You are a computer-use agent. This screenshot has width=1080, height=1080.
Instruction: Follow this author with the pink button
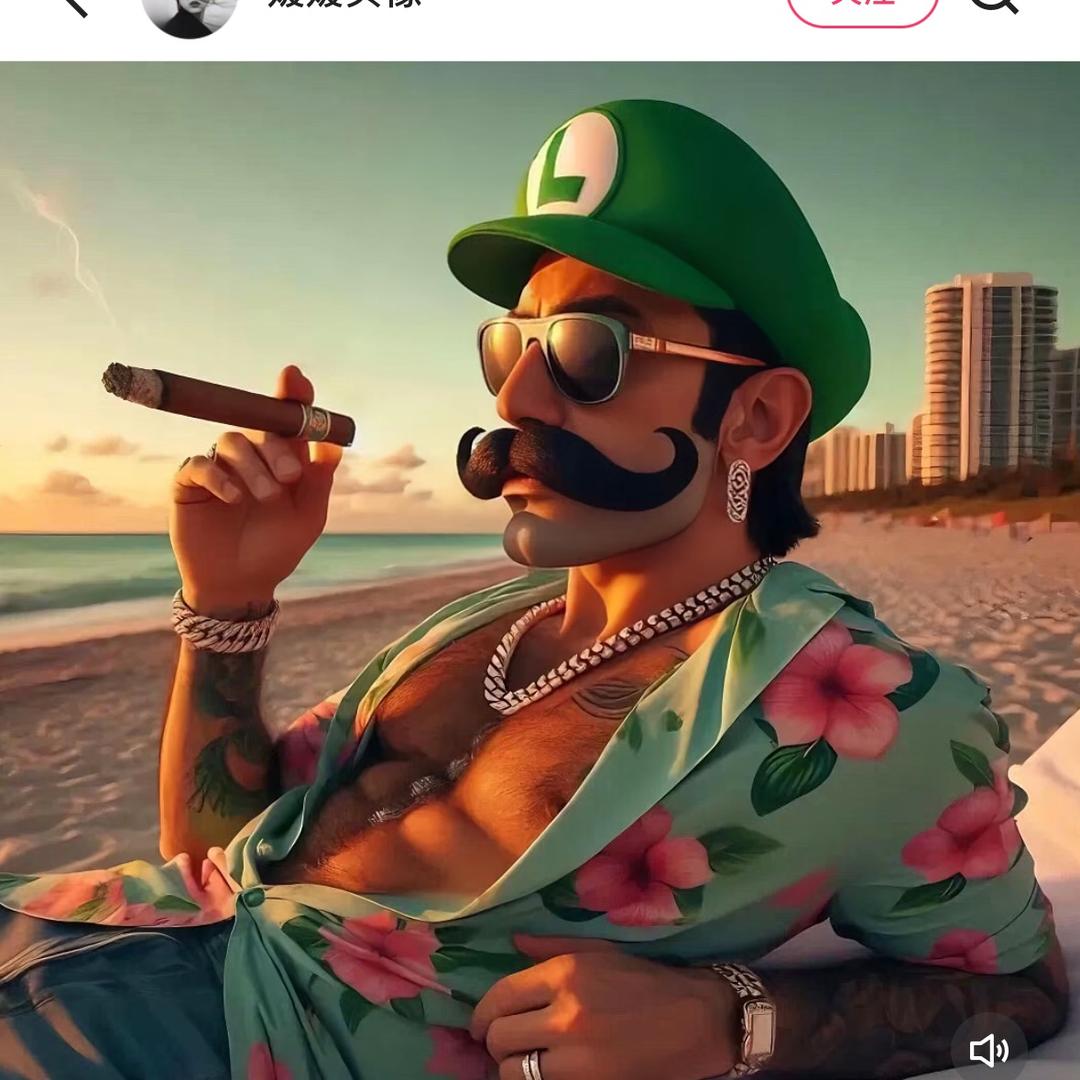863,8
